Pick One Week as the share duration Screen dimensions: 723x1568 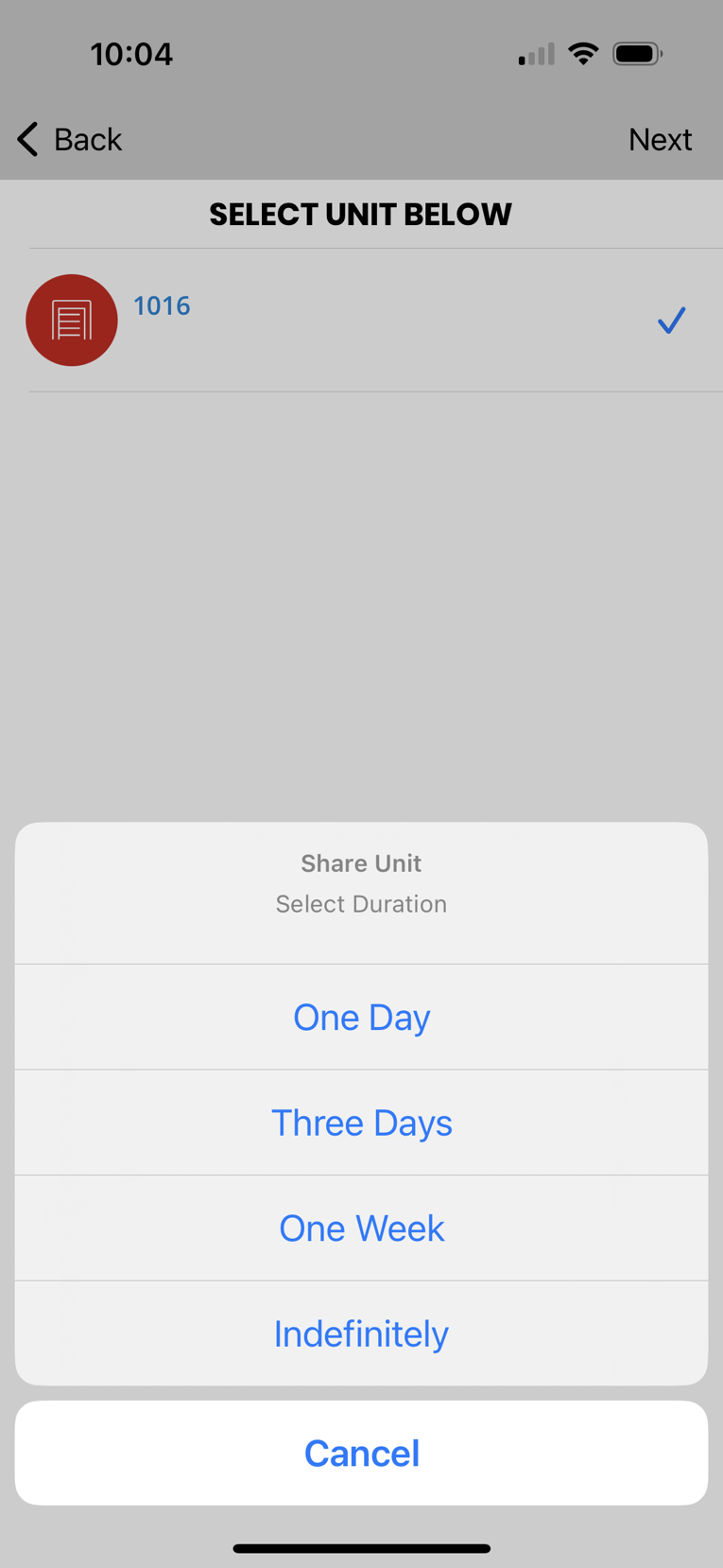point(361,1228)
